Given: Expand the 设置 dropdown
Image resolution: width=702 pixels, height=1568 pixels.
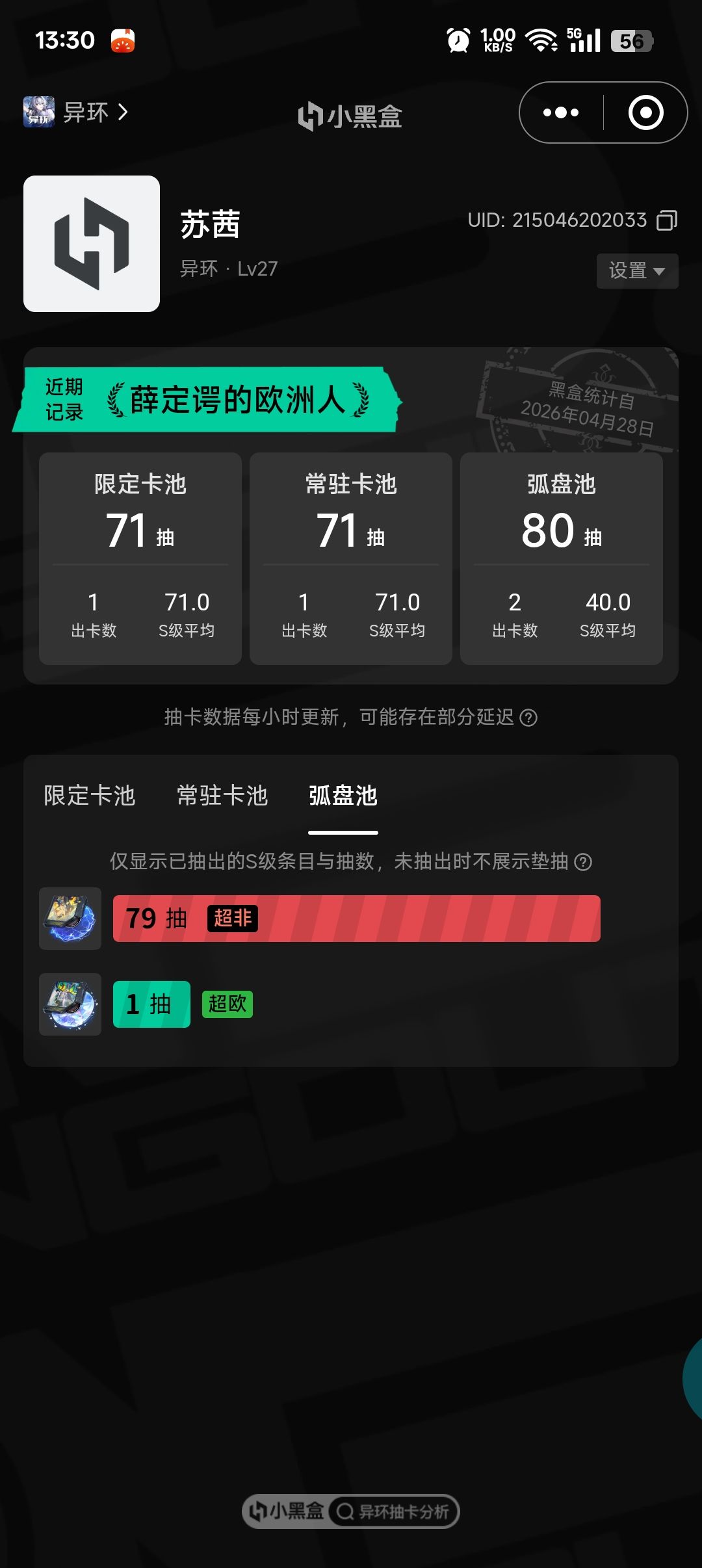Looking at the screenshot, I should pos(637,270).
